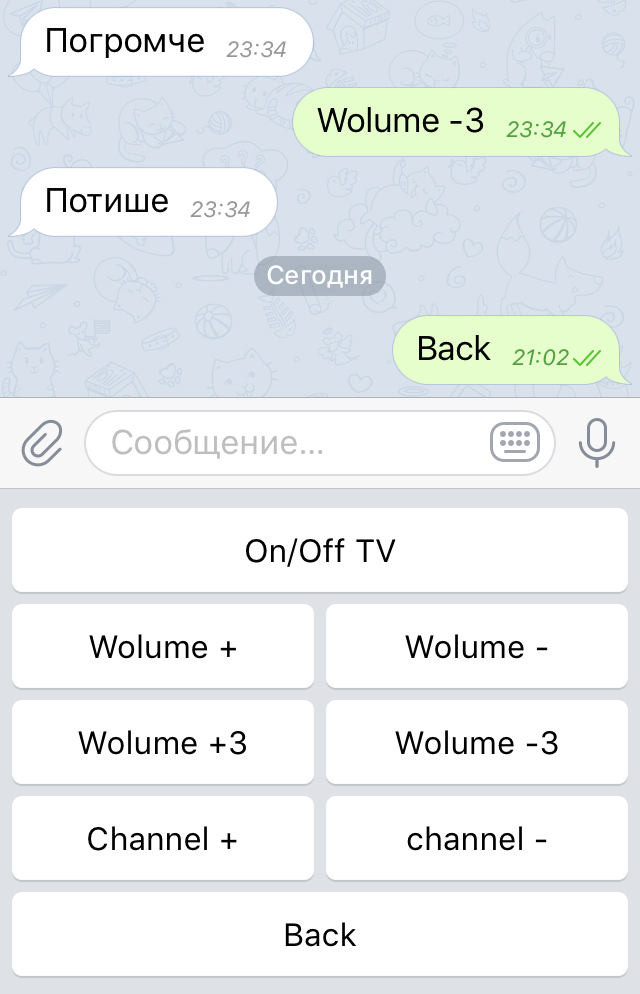The image size is (640, 994).
Task: Tap the paperclip attach icon
Action: click(x=42, y=442)
